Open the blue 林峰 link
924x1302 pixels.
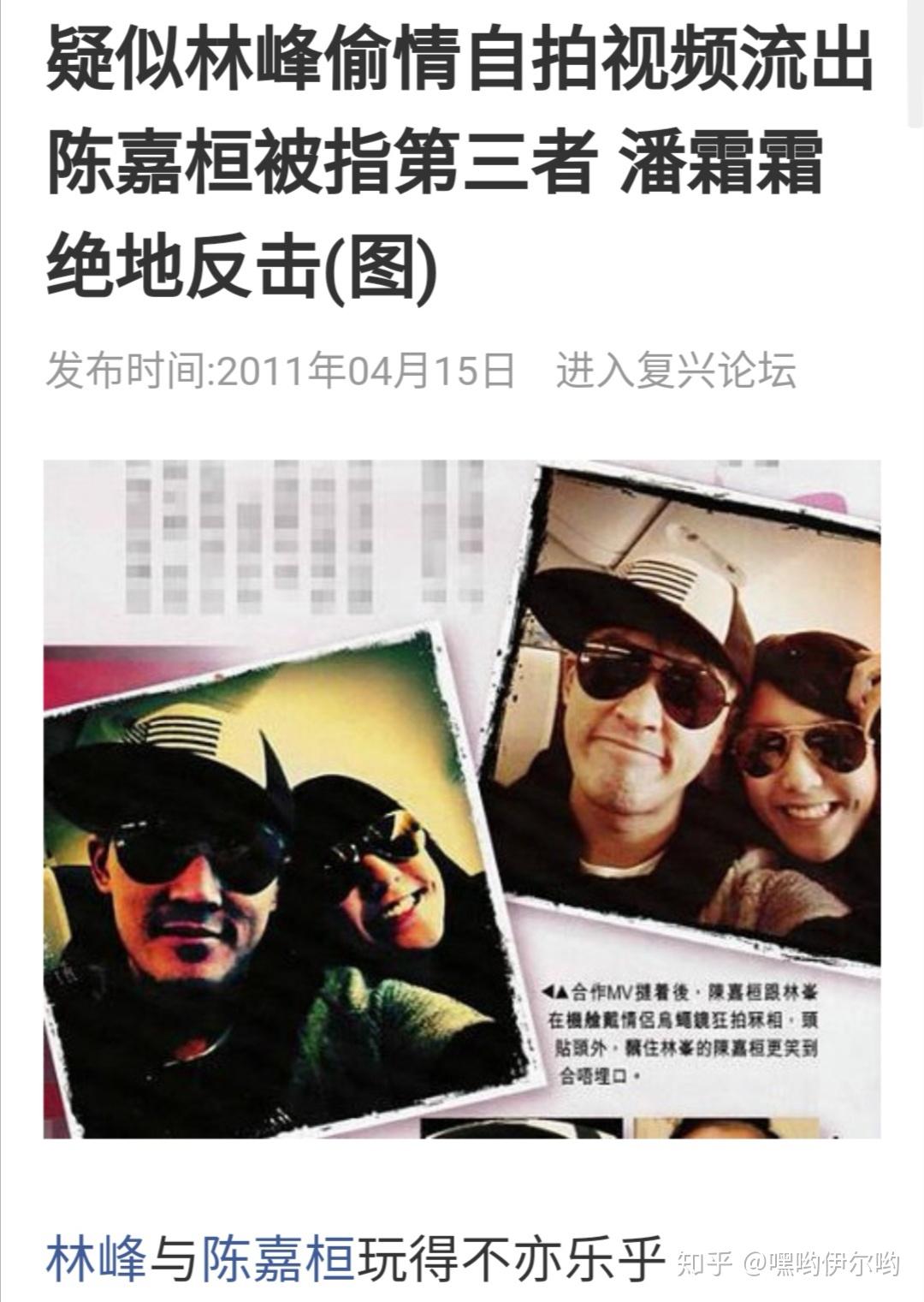point(95,1257)
